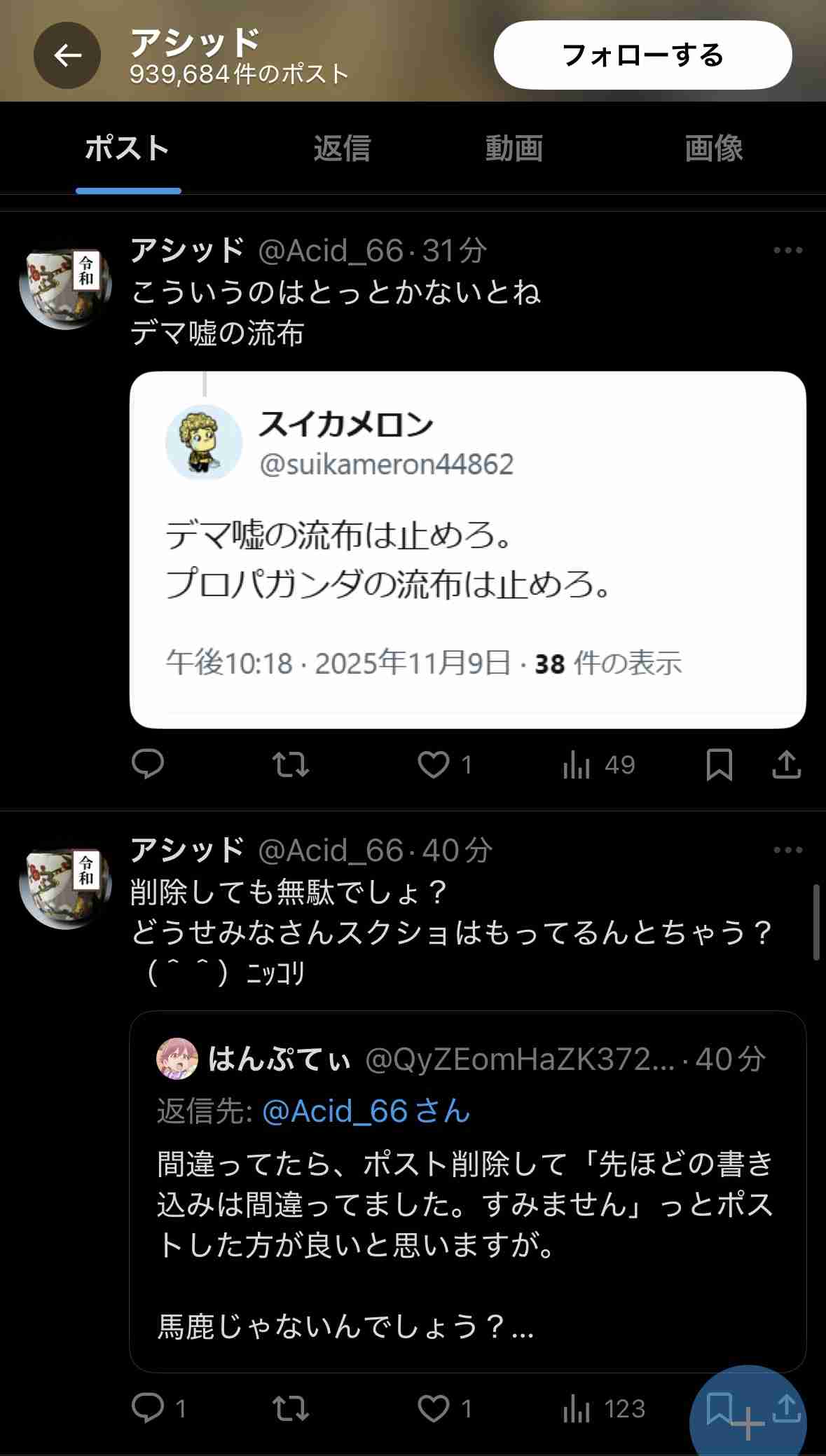Open スイカメロン's profile avatar in quoted post
The width and height of the screenshot is (826, 1456).
[202, 443]
